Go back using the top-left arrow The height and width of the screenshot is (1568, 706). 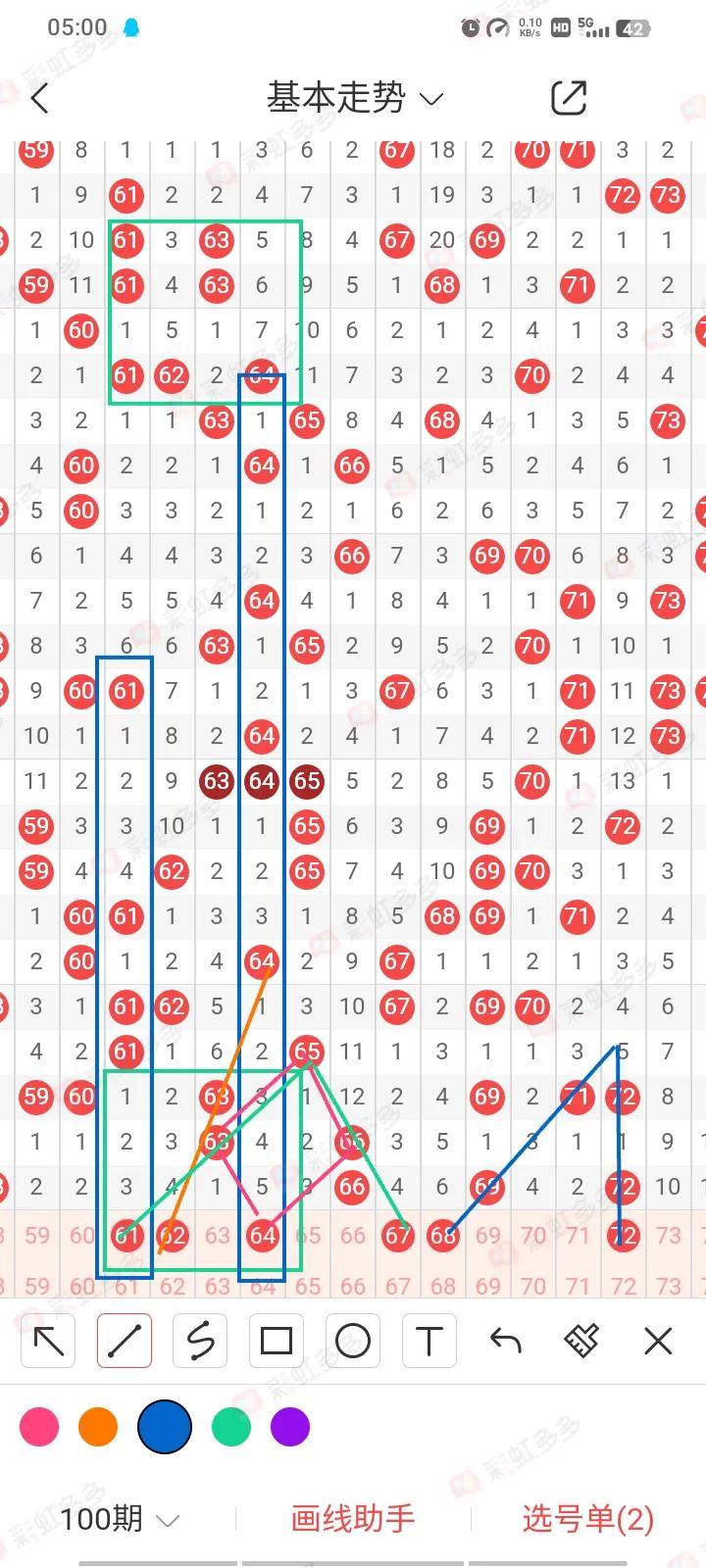coord(40,98)
